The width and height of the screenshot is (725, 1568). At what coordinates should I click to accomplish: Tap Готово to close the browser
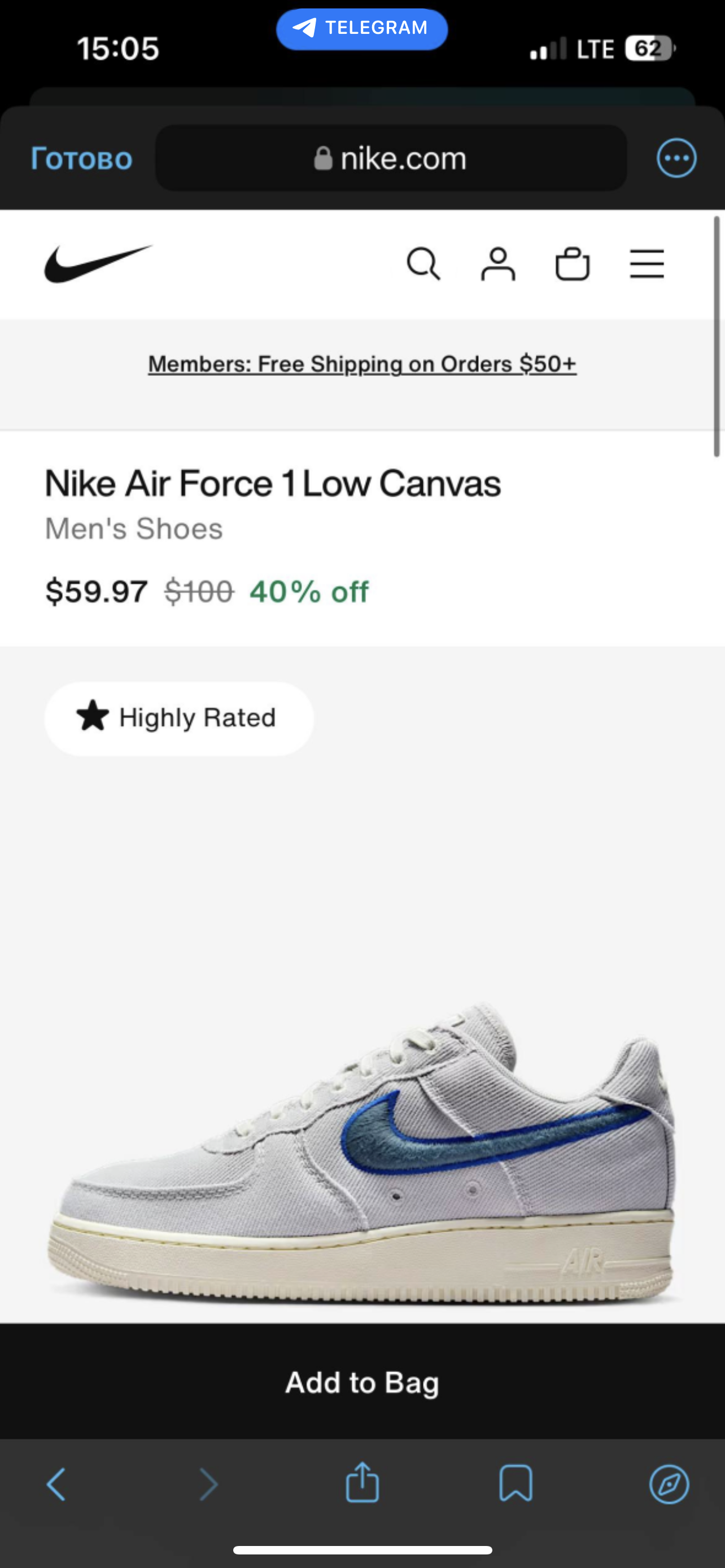[81, 159]
